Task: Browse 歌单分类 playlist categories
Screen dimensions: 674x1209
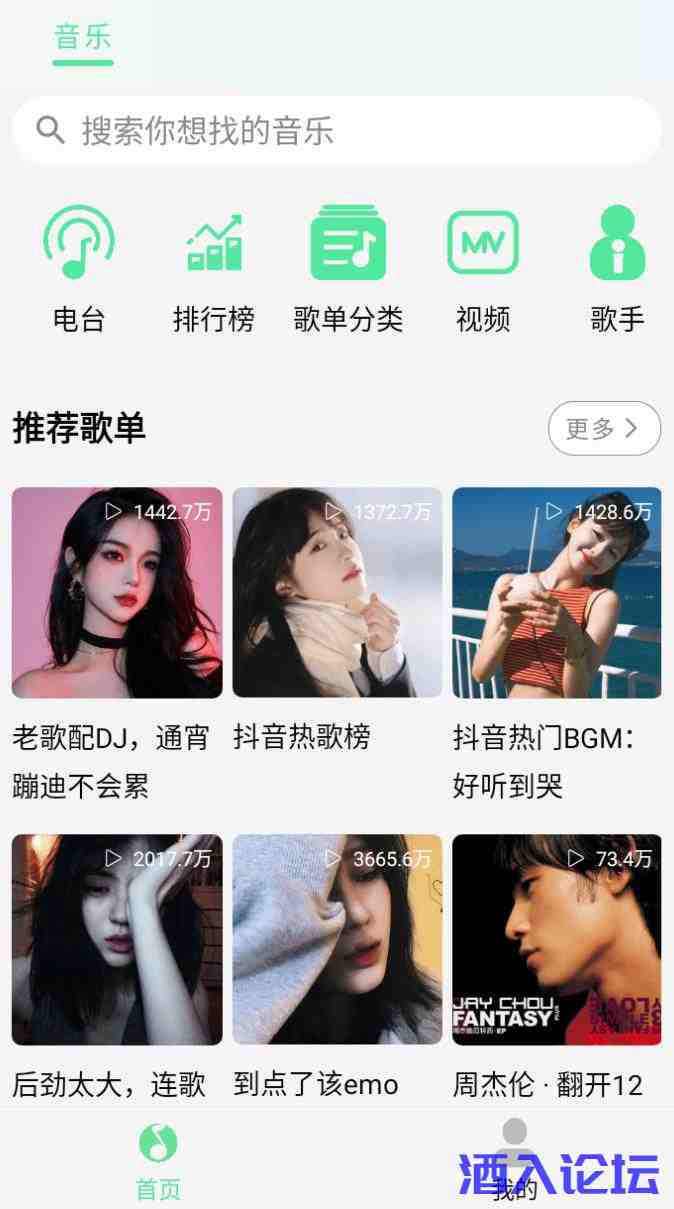Action: point(348,268)
